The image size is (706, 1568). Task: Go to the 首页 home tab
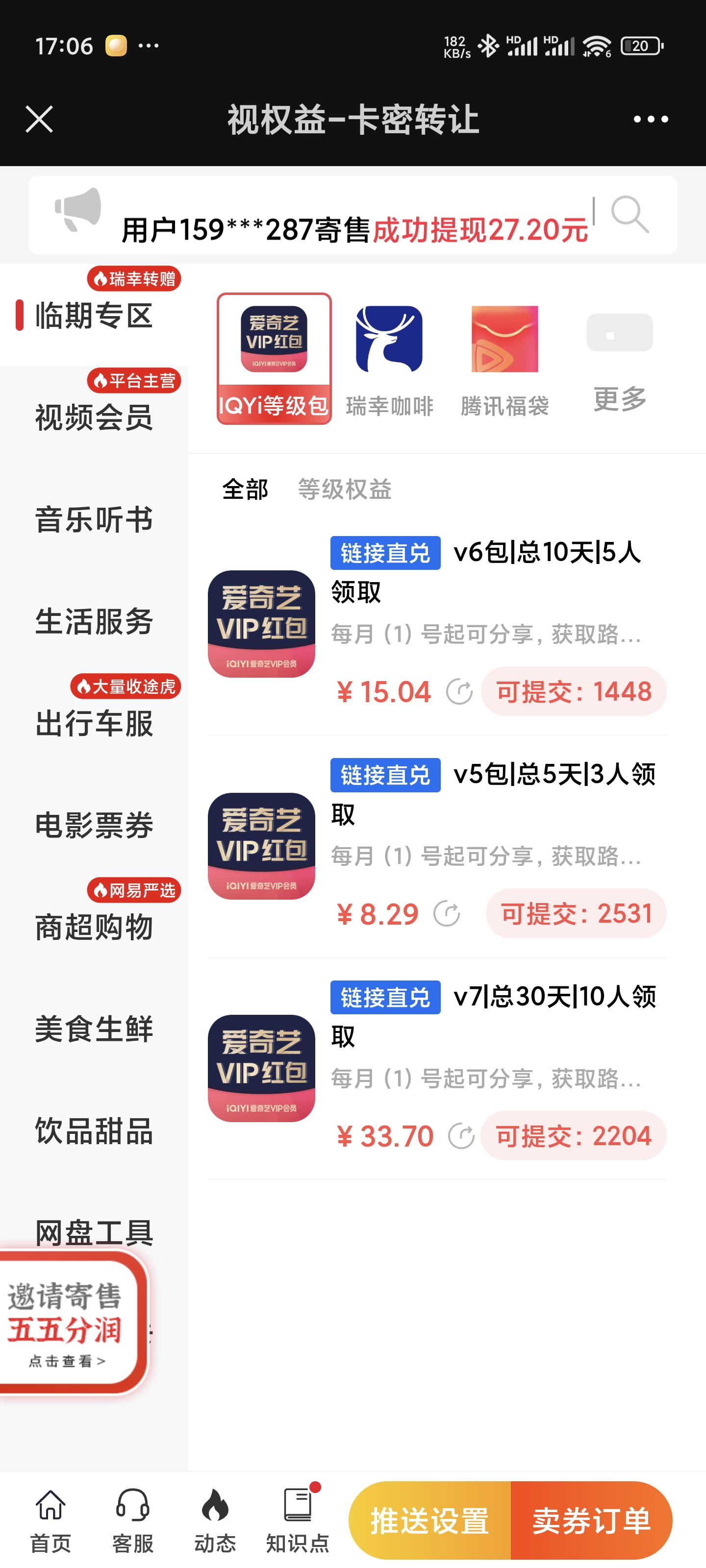(50, 1520)
